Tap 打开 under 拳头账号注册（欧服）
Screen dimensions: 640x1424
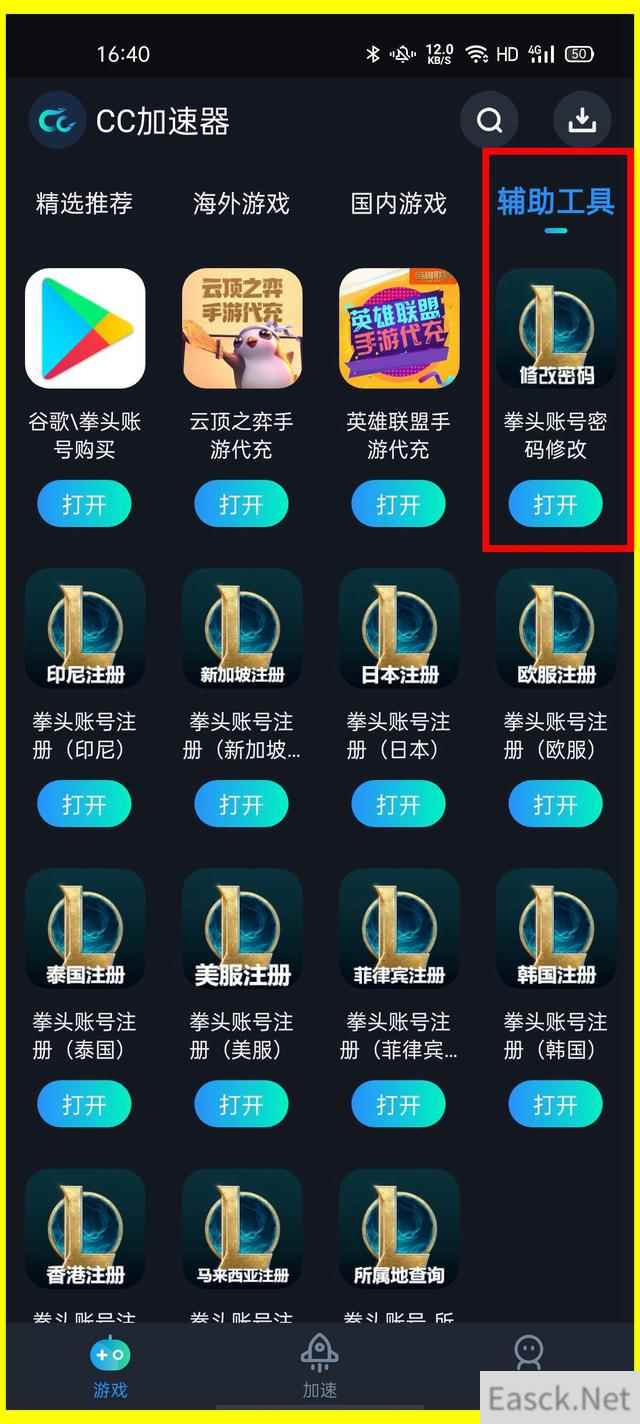click(x=555, y=805)
